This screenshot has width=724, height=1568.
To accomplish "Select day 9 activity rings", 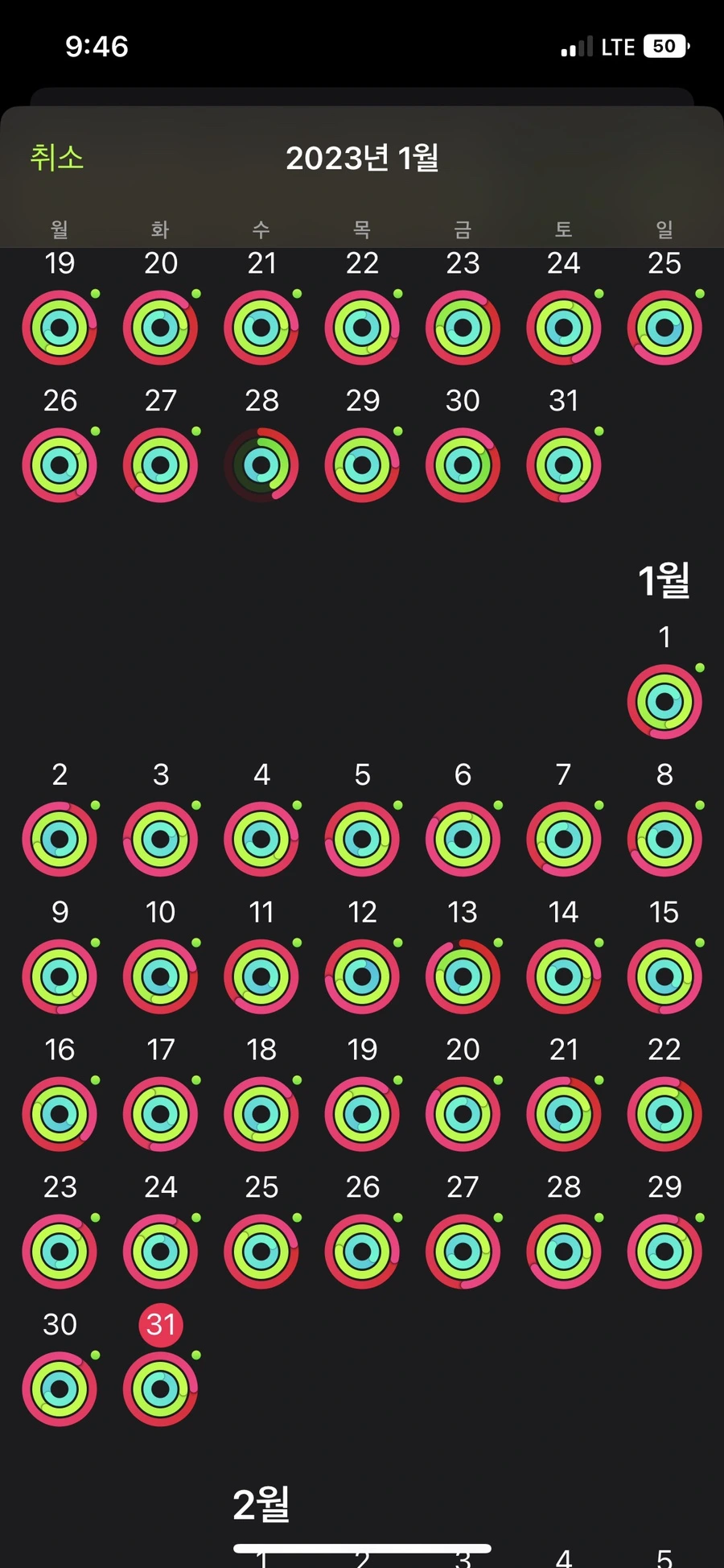I will pos(60,976).
